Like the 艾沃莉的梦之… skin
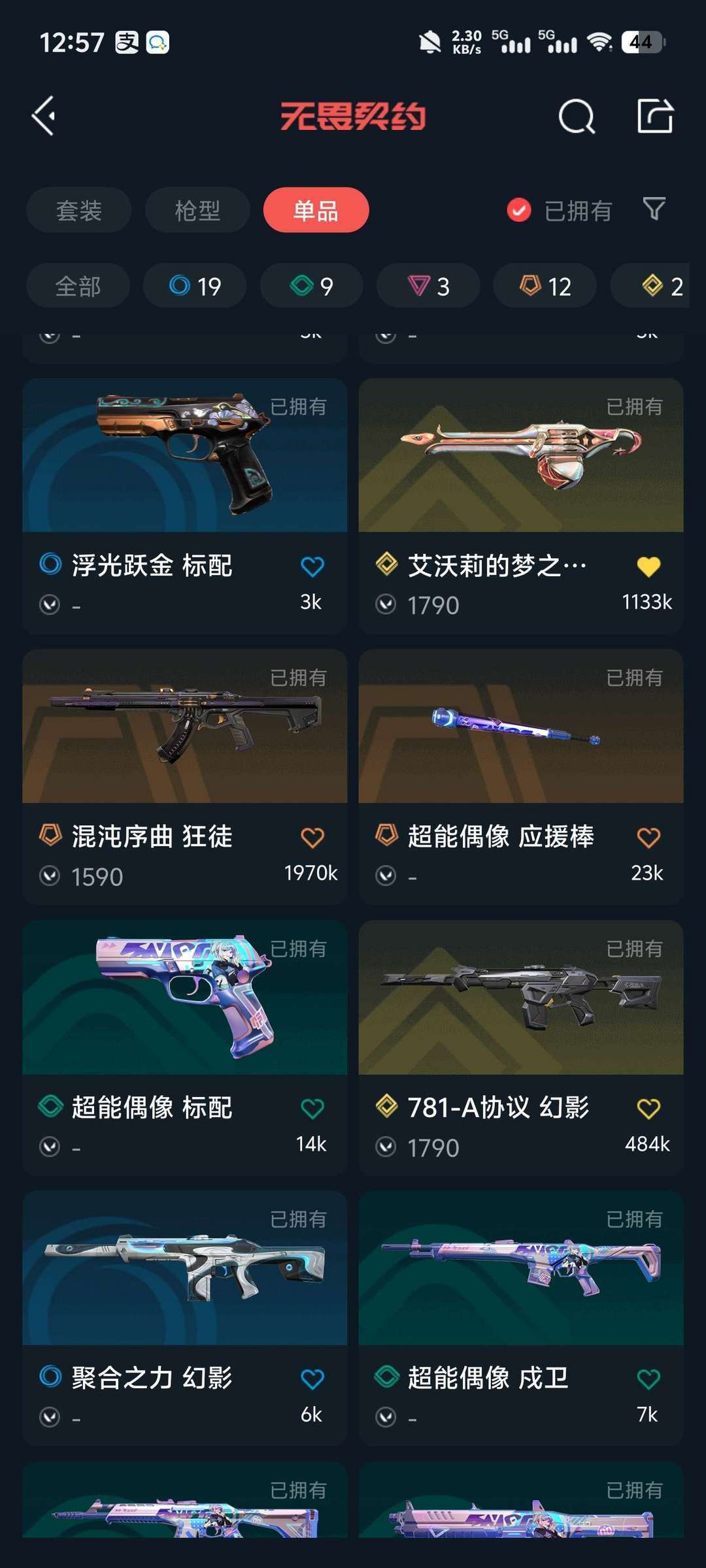 pyautogui.click(x=648, y=566)
